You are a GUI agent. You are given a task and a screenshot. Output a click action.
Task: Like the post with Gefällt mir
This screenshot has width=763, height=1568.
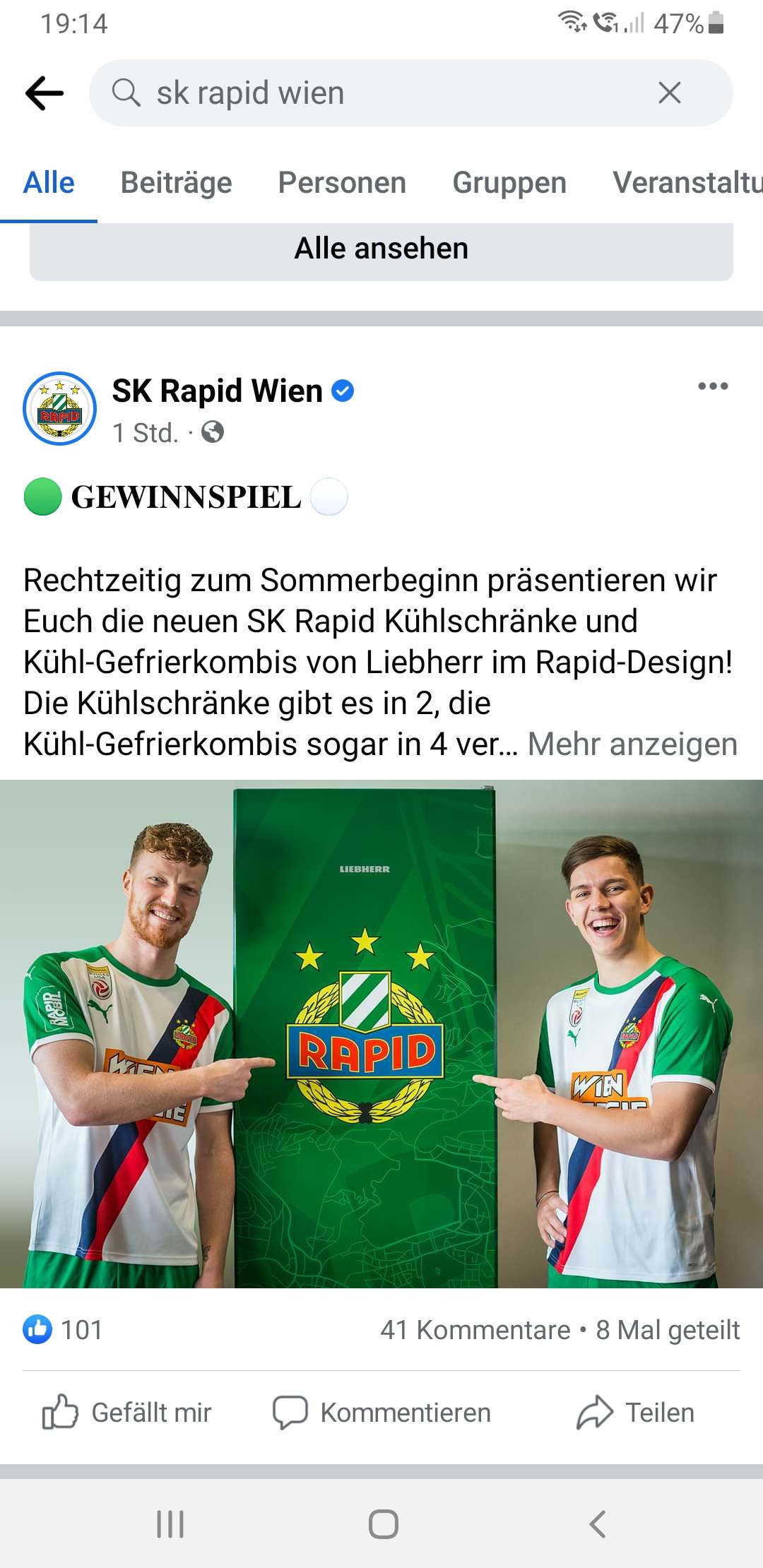127,1412
